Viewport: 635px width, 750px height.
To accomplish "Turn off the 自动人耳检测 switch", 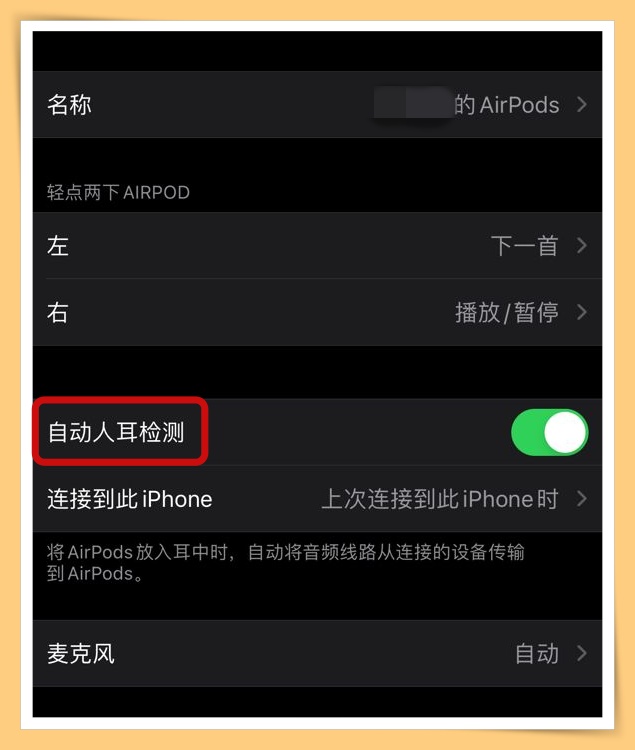I will pos(549,432).
